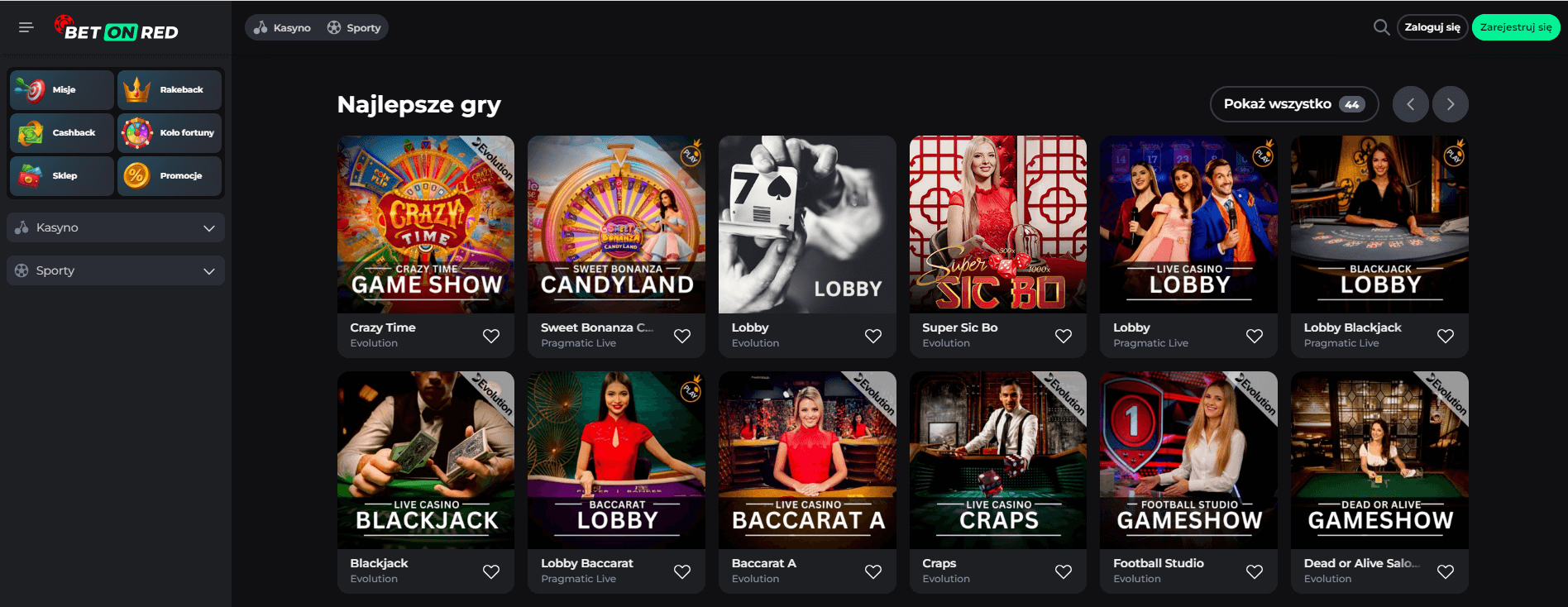The image size is (1568, 607).
Task: Open the Cashback tile
Action: pos(62,133)
